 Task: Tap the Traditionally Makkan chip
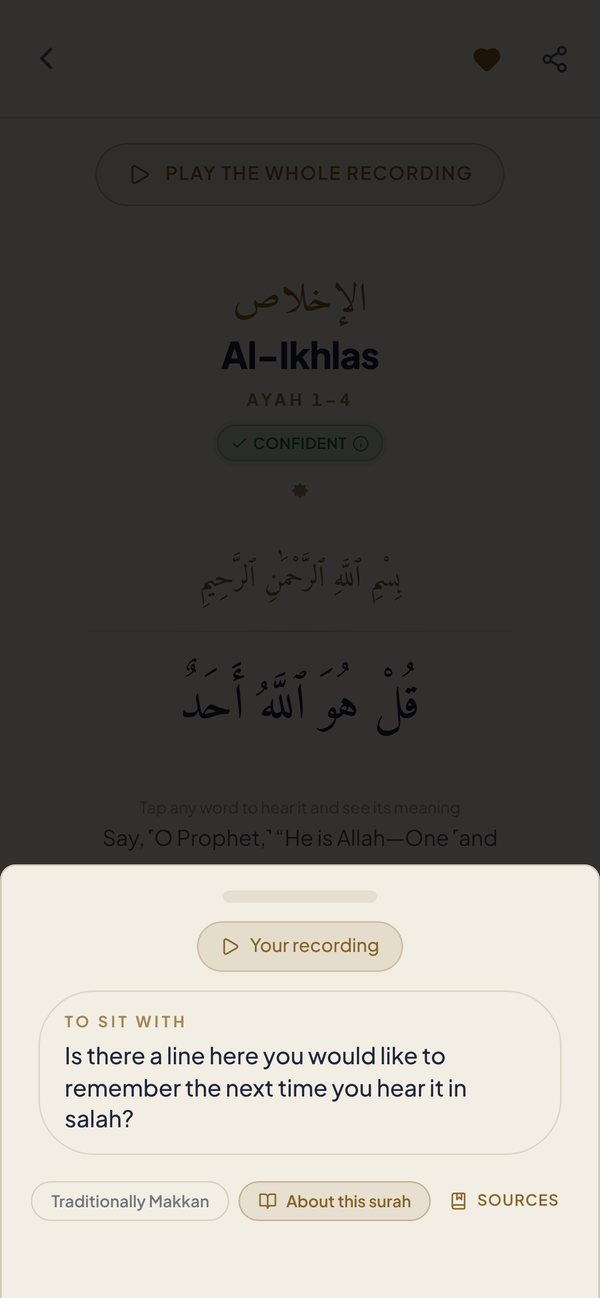tap(130, 1201)
